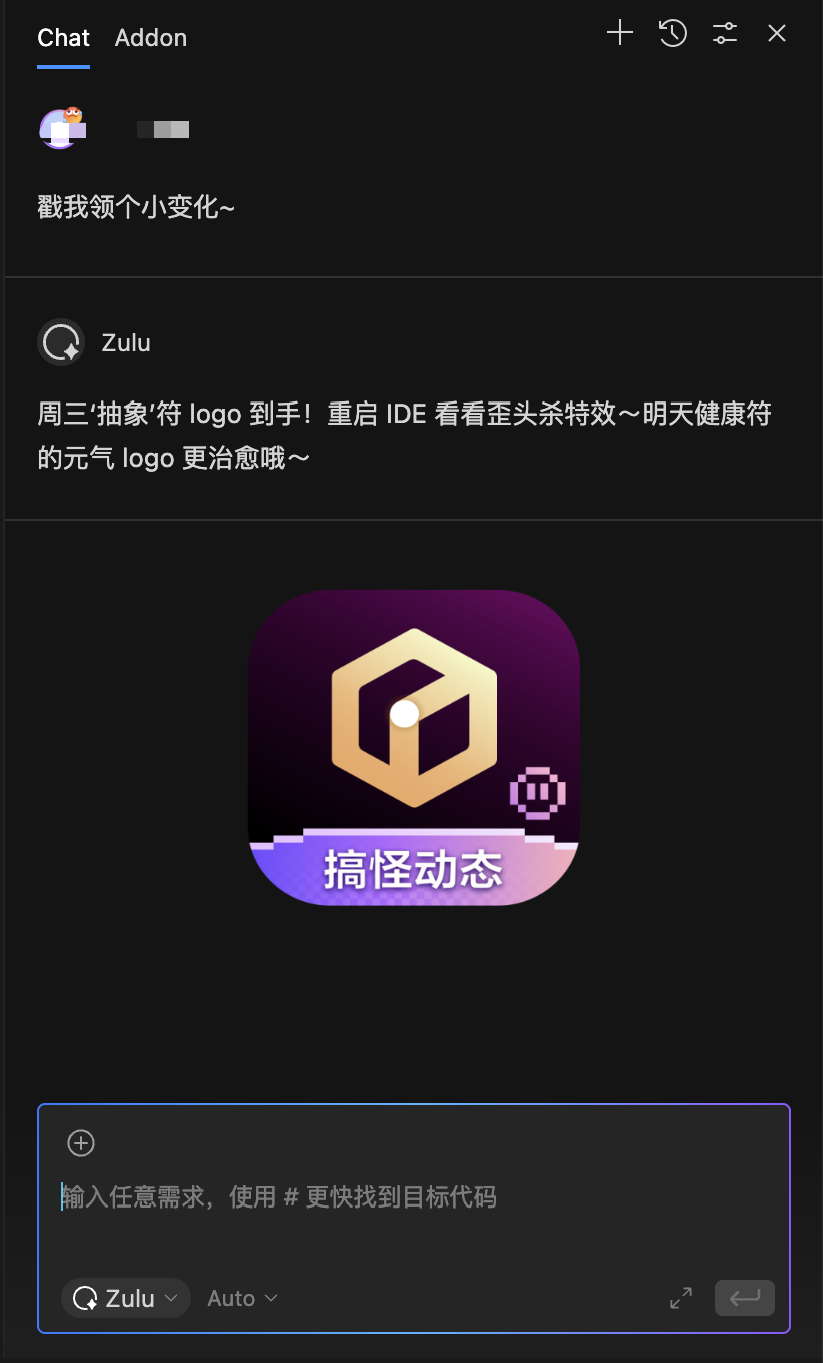Screen dimensions: 823x1363
Task: Open the Zulu agent dropdown
Action: click(126, 1298)
